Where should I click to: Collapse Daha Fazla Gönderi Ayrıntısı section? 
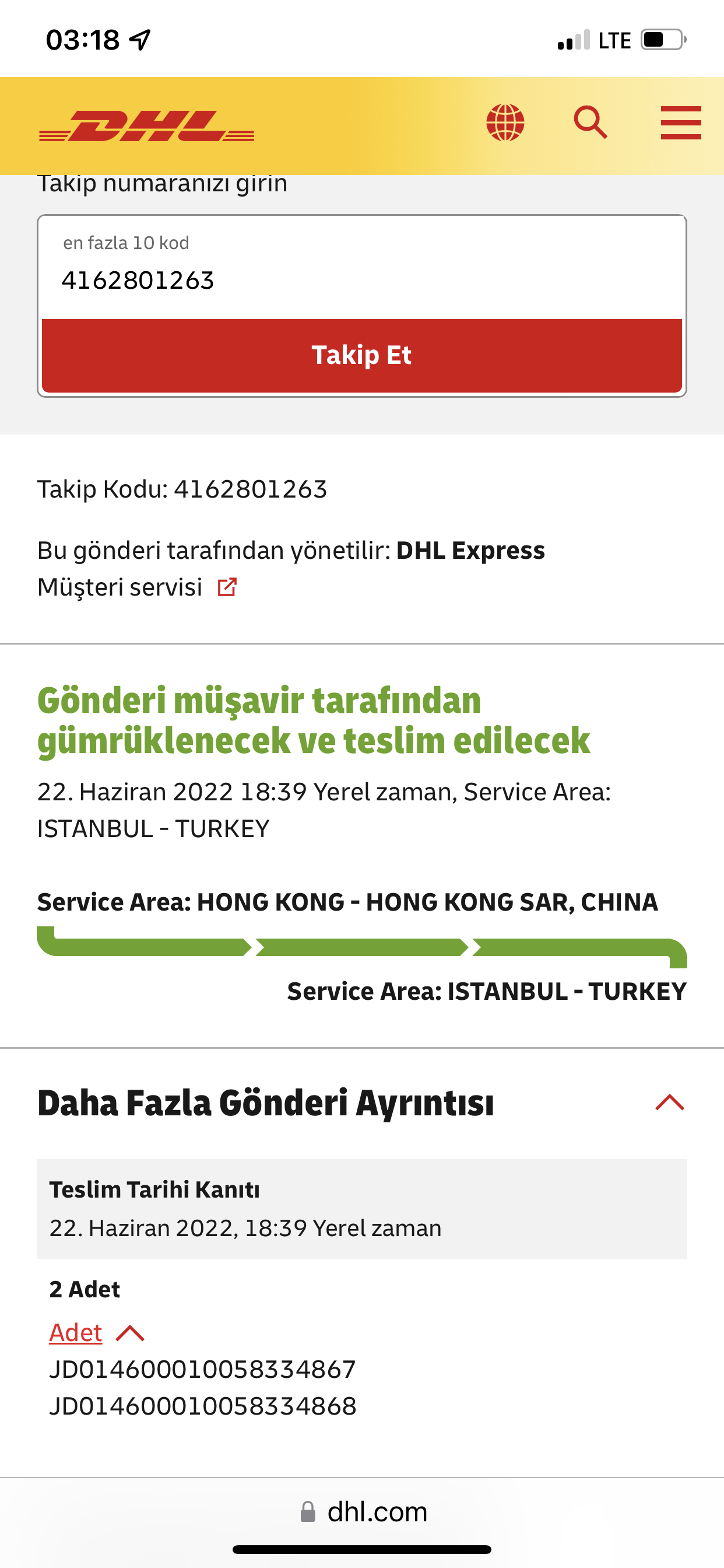tap(670, 1102)
